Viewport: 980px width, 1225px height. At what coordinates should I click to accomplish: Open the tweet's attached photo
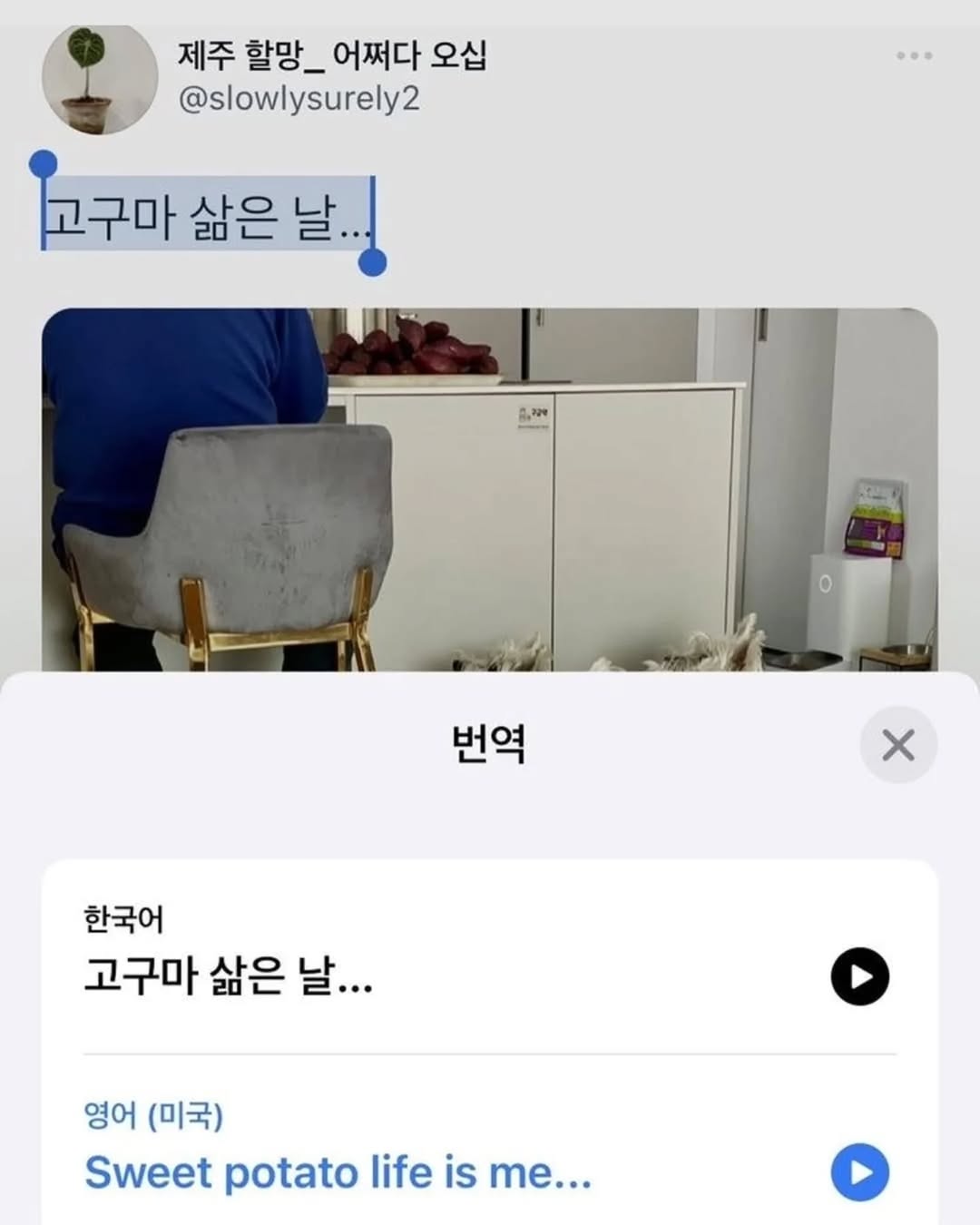coord(490,490)
